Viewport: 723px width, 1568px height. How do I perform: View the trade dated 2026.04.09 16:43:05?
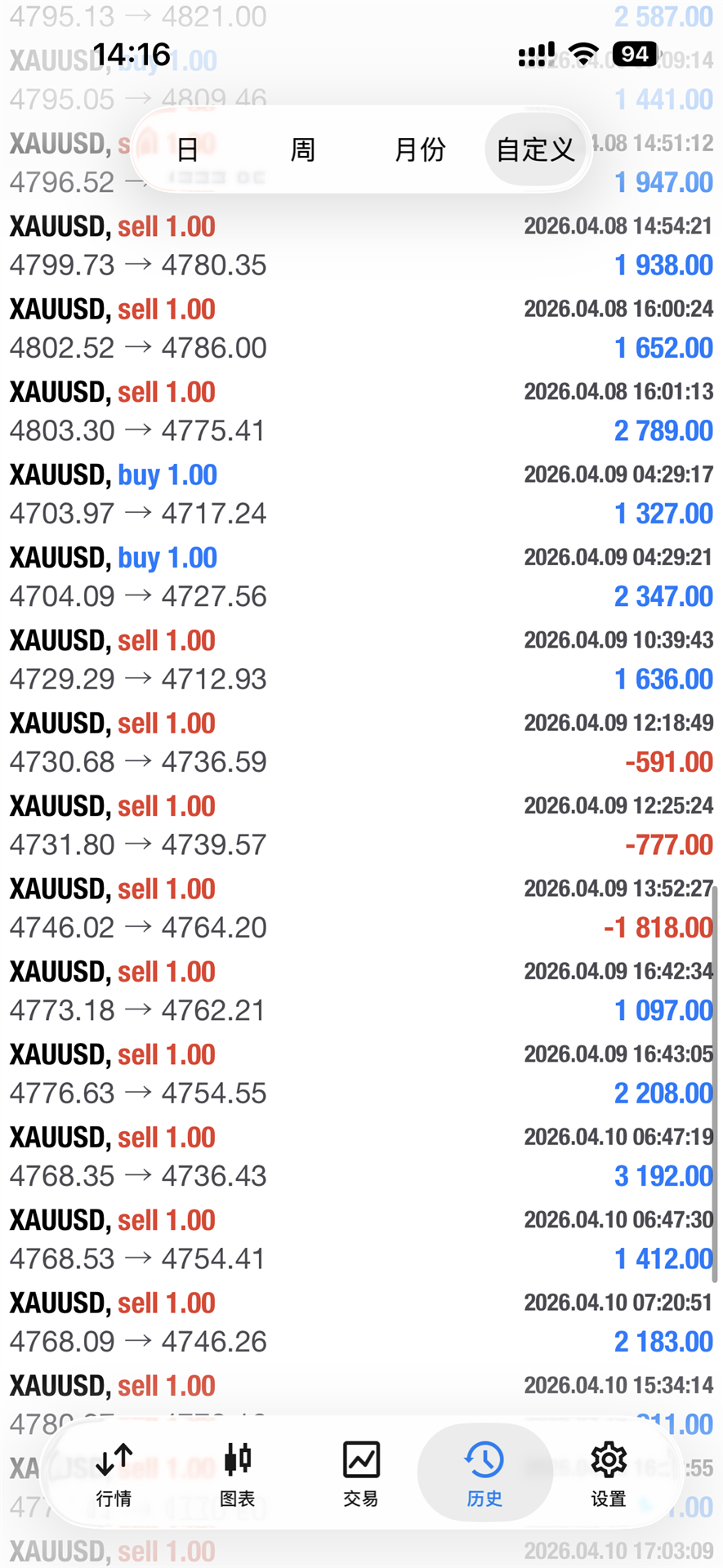pyautogui.click(x=359, y=1074)
